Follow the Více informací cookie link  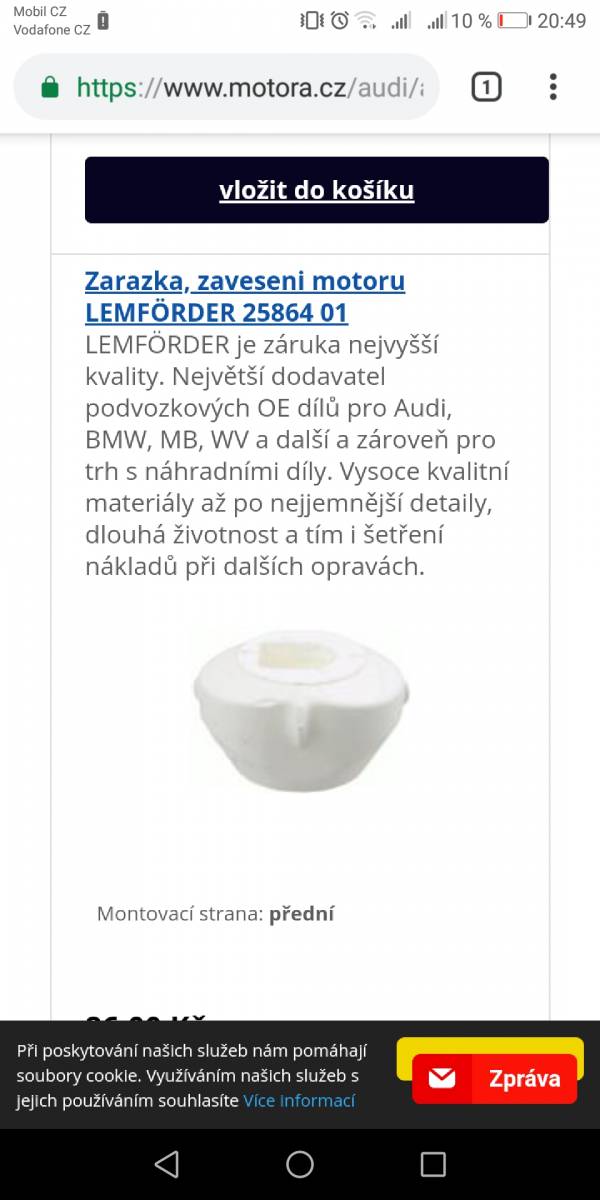tap(299, 1101)
